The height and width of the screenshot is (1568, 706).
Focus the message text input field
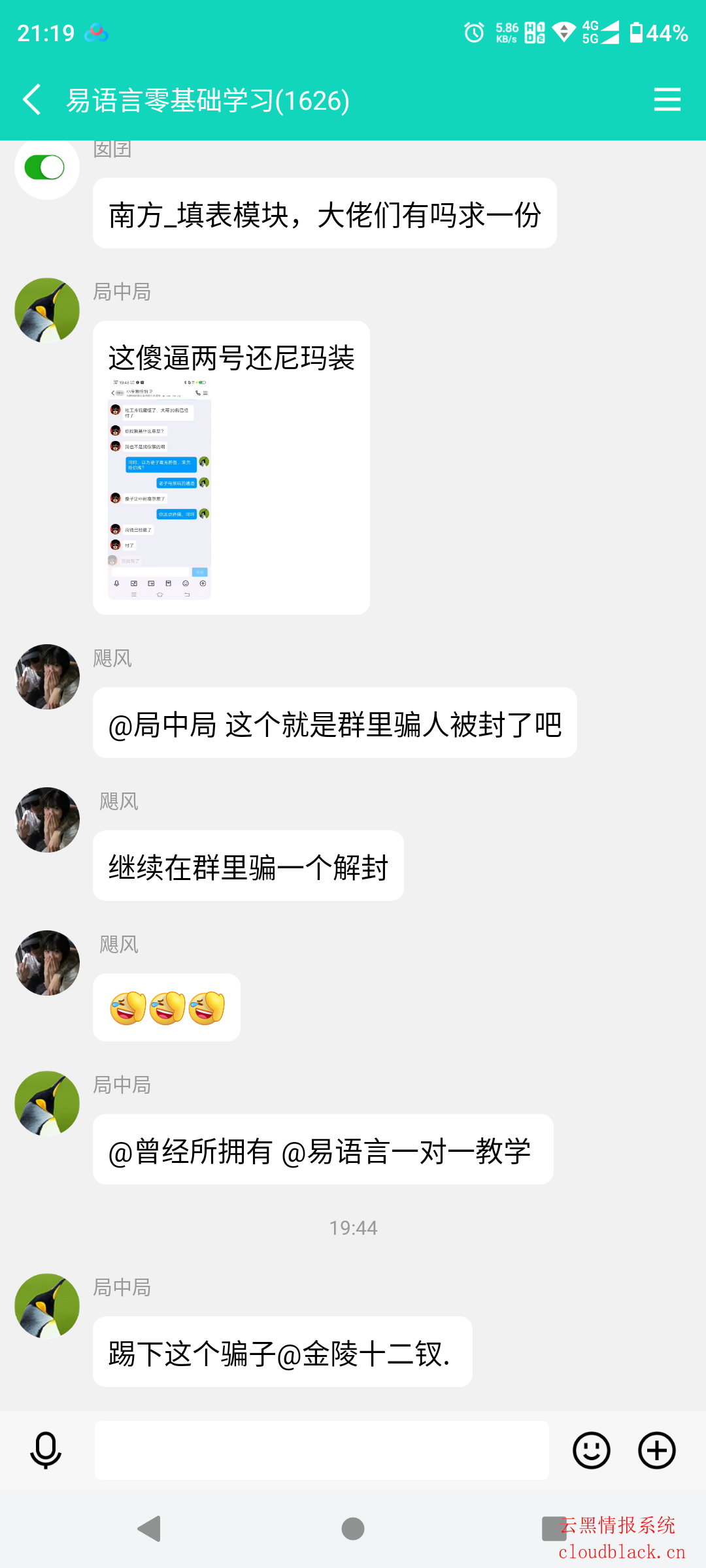322,1450
